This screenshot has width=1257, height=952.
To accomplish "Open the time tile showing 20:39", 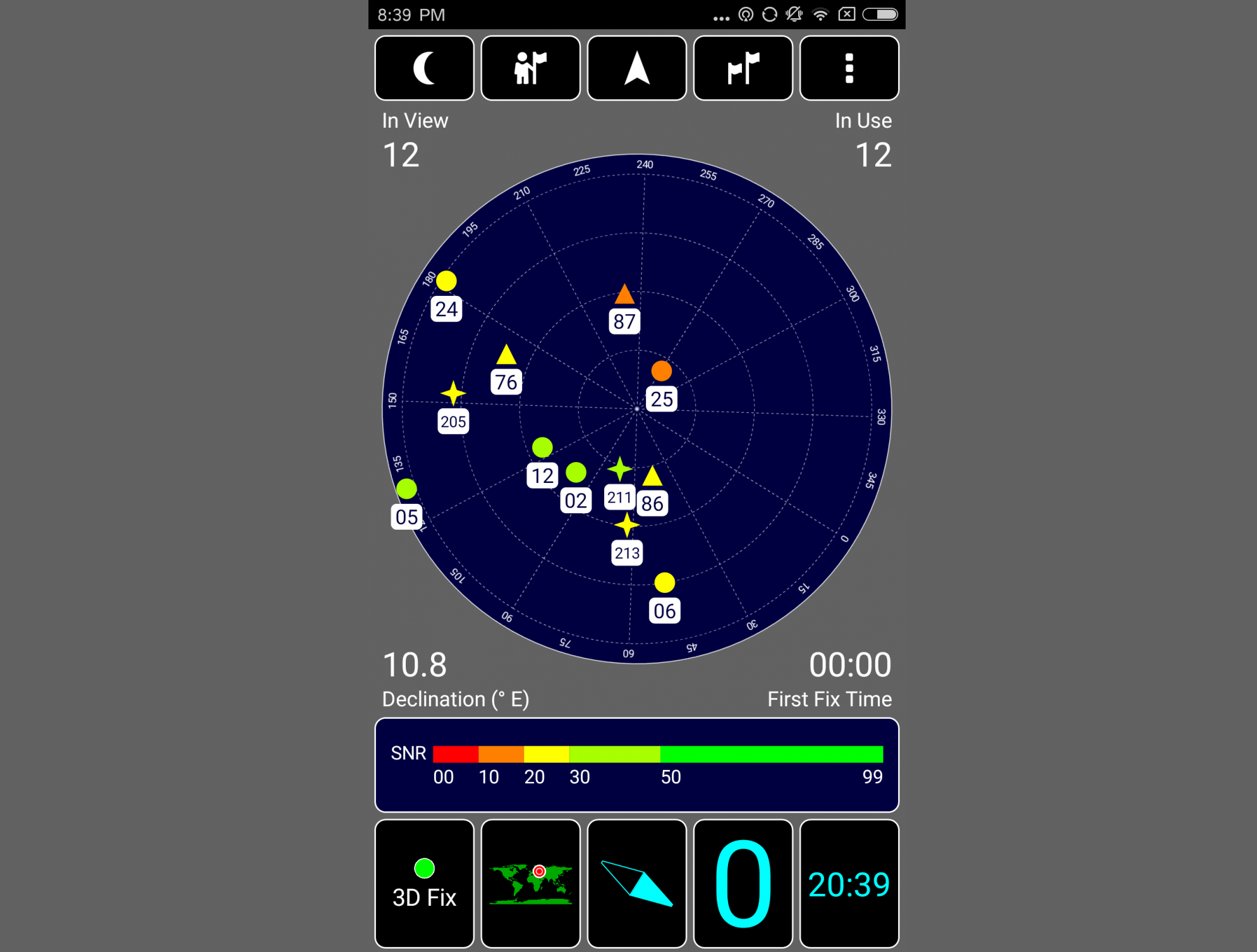I will [x=849, y=883].
